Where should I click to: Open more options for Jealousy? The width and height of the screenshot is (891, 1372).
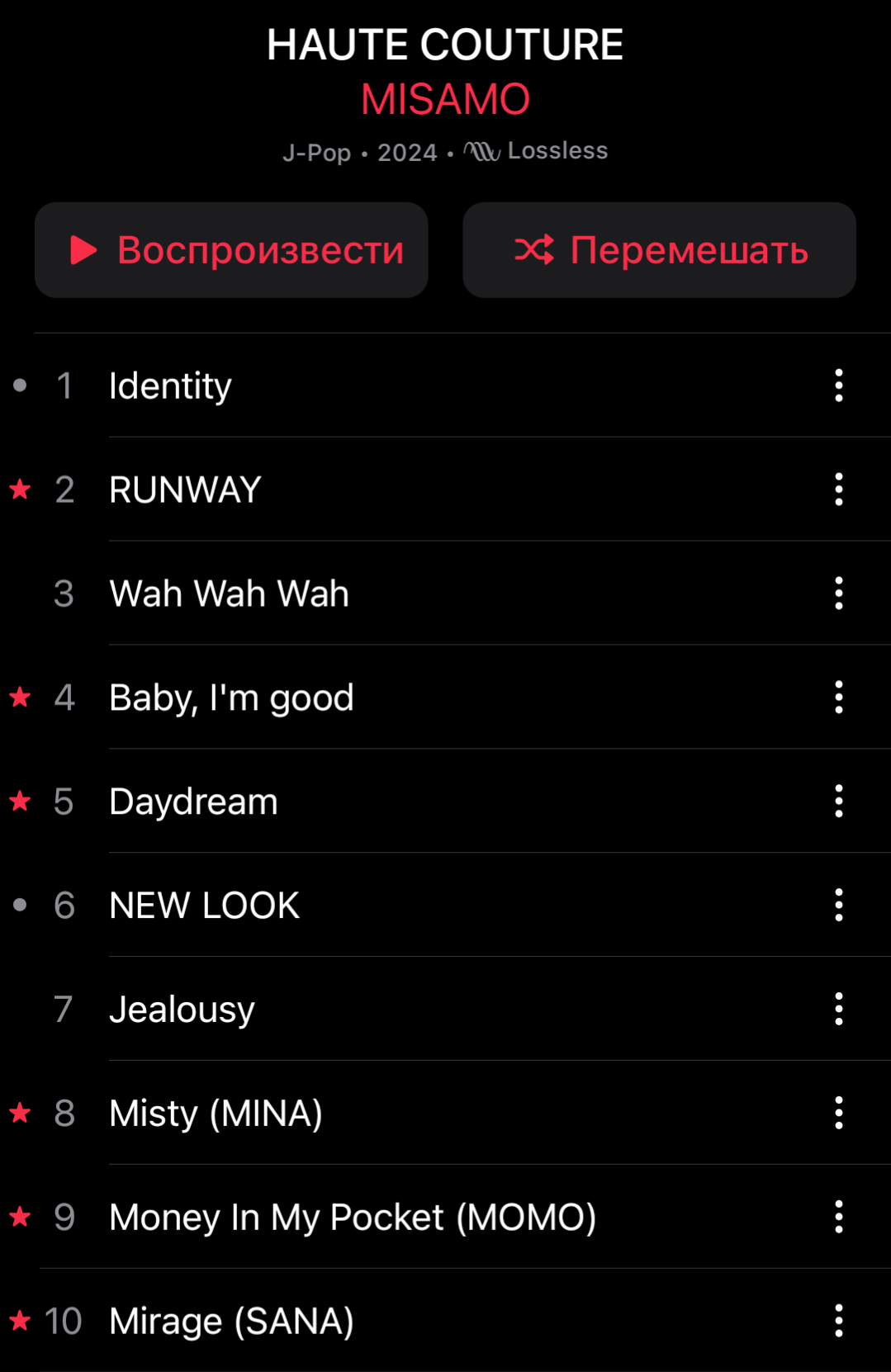coord(838,1010)
